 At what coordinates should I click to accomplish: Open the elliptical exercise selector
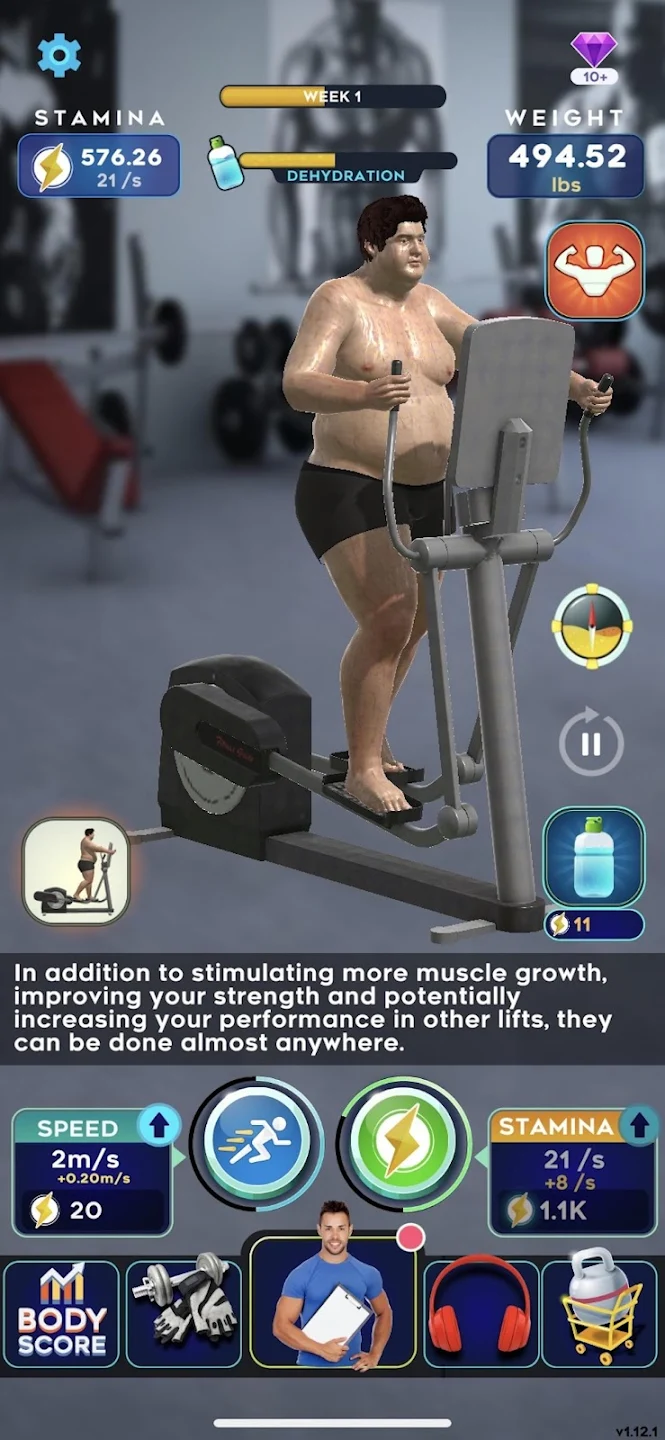point(77,870)
